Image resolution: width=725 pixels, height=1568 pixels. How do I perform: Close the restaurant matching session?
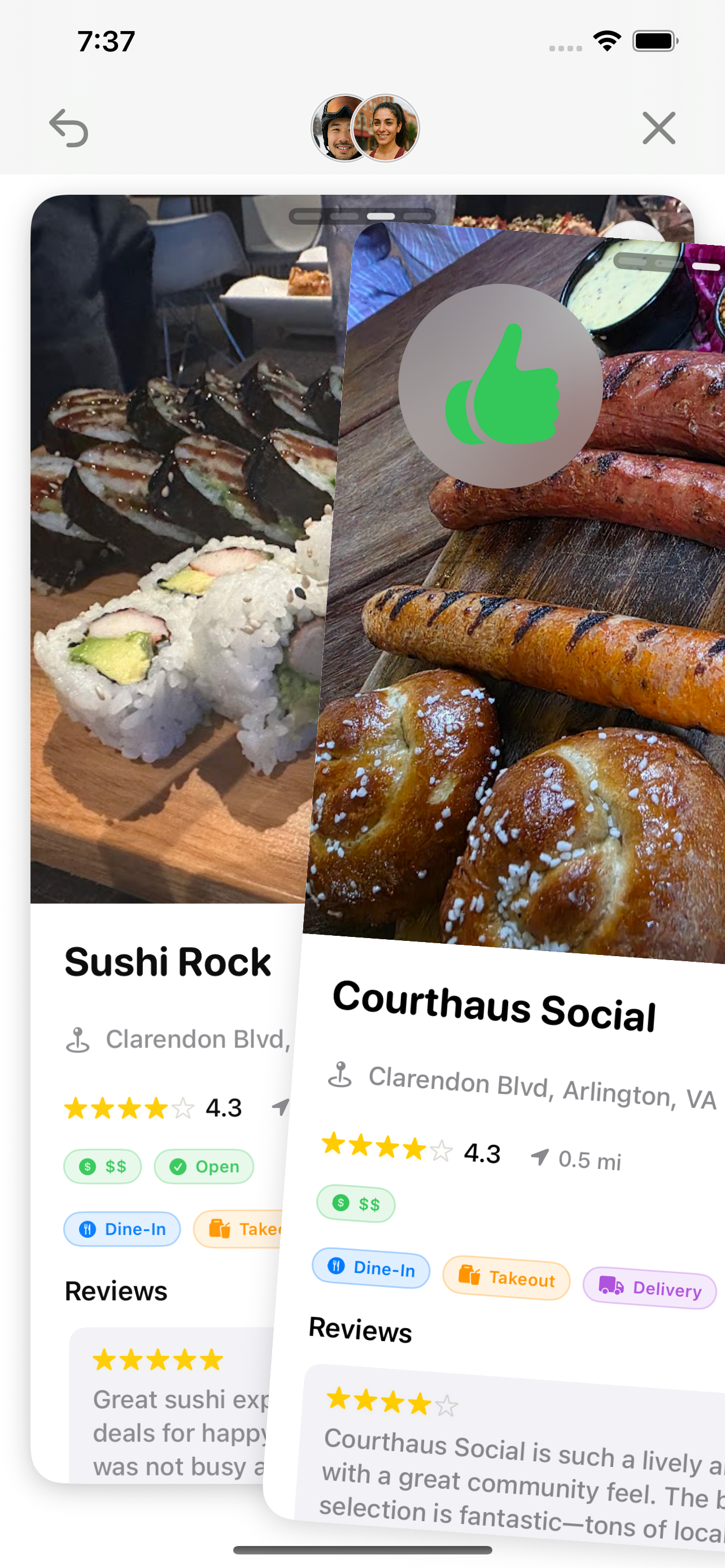tap(658, 128)
